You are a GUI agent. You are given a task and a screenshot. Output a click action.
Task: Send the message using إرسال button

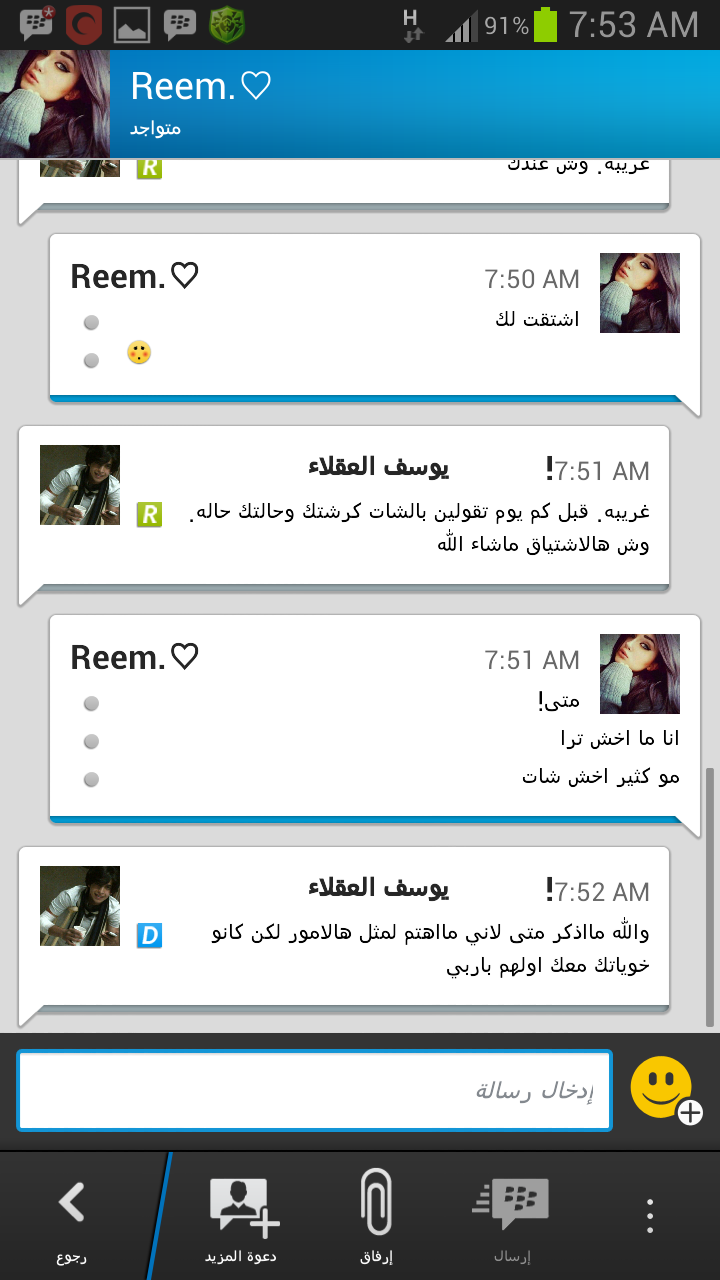(x=513, y=1215)
